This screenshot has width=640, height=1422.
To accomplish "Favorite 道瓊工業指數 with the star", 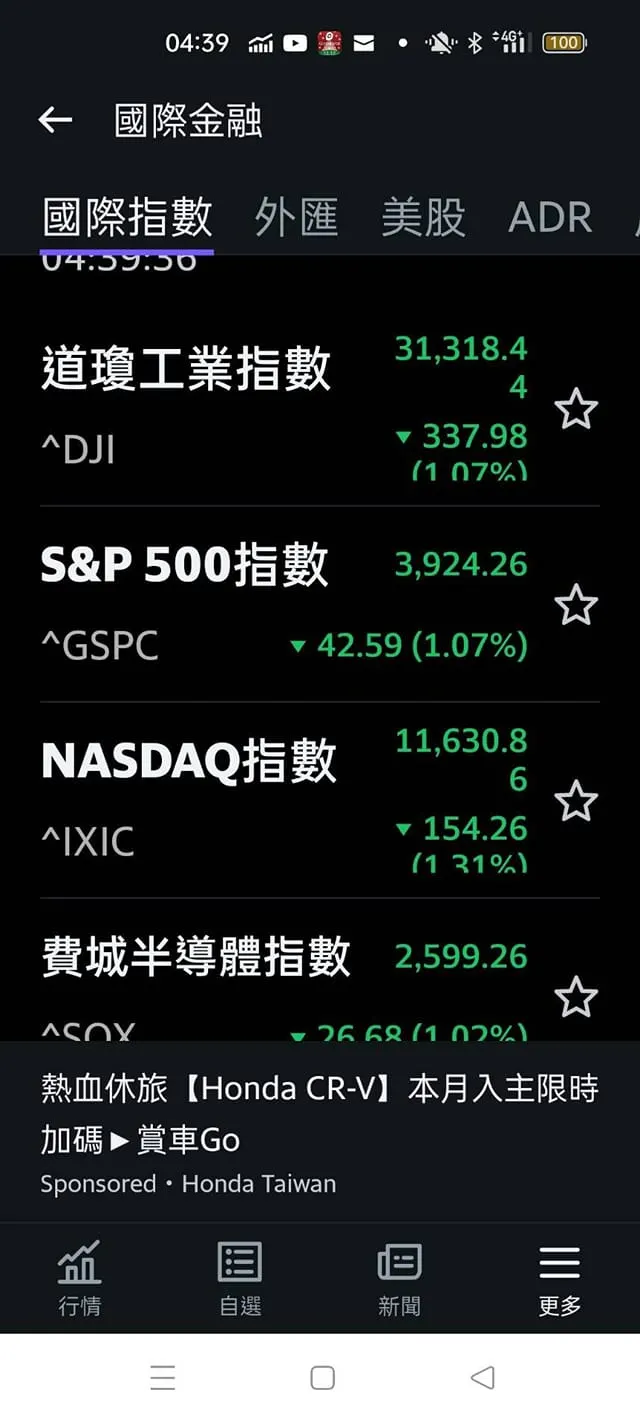I will coord(576,410).
